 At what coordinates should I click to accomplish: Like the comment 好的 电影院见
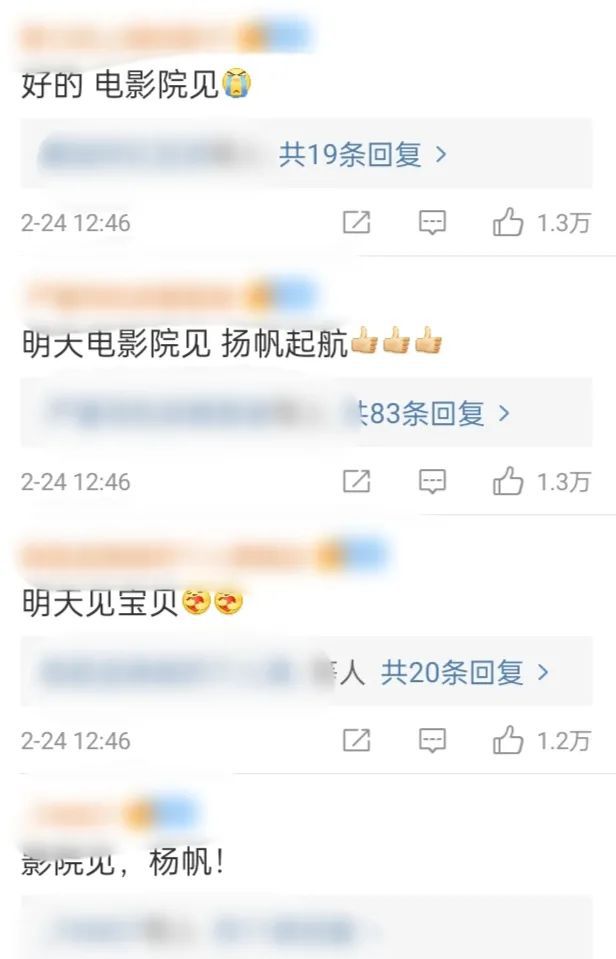coord(509,223)
